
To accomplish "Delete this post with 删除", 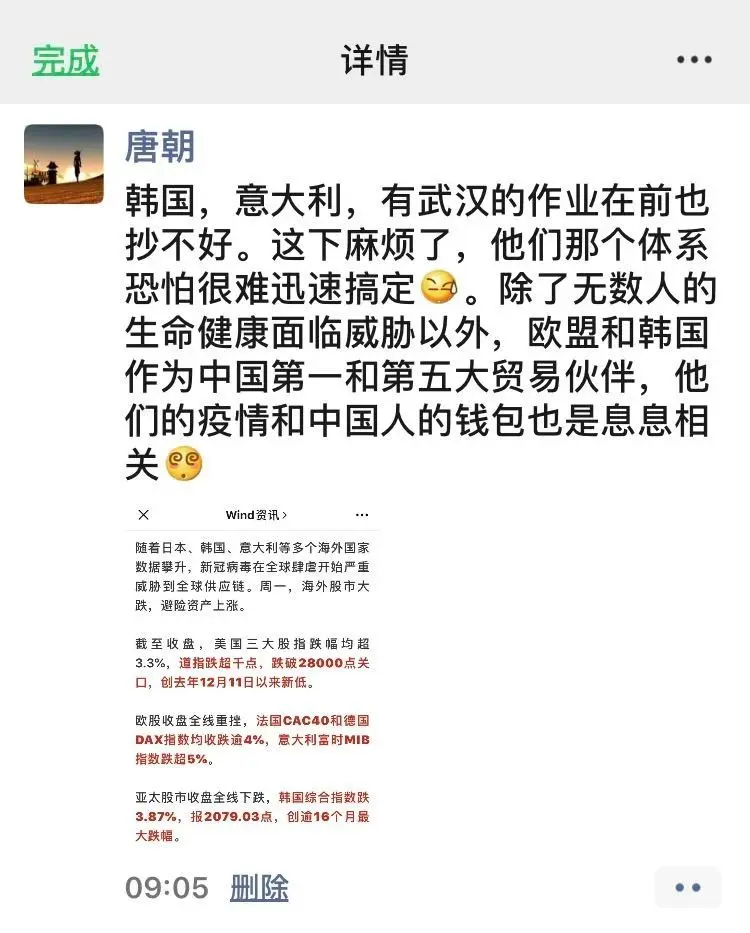I will point(259,887).
